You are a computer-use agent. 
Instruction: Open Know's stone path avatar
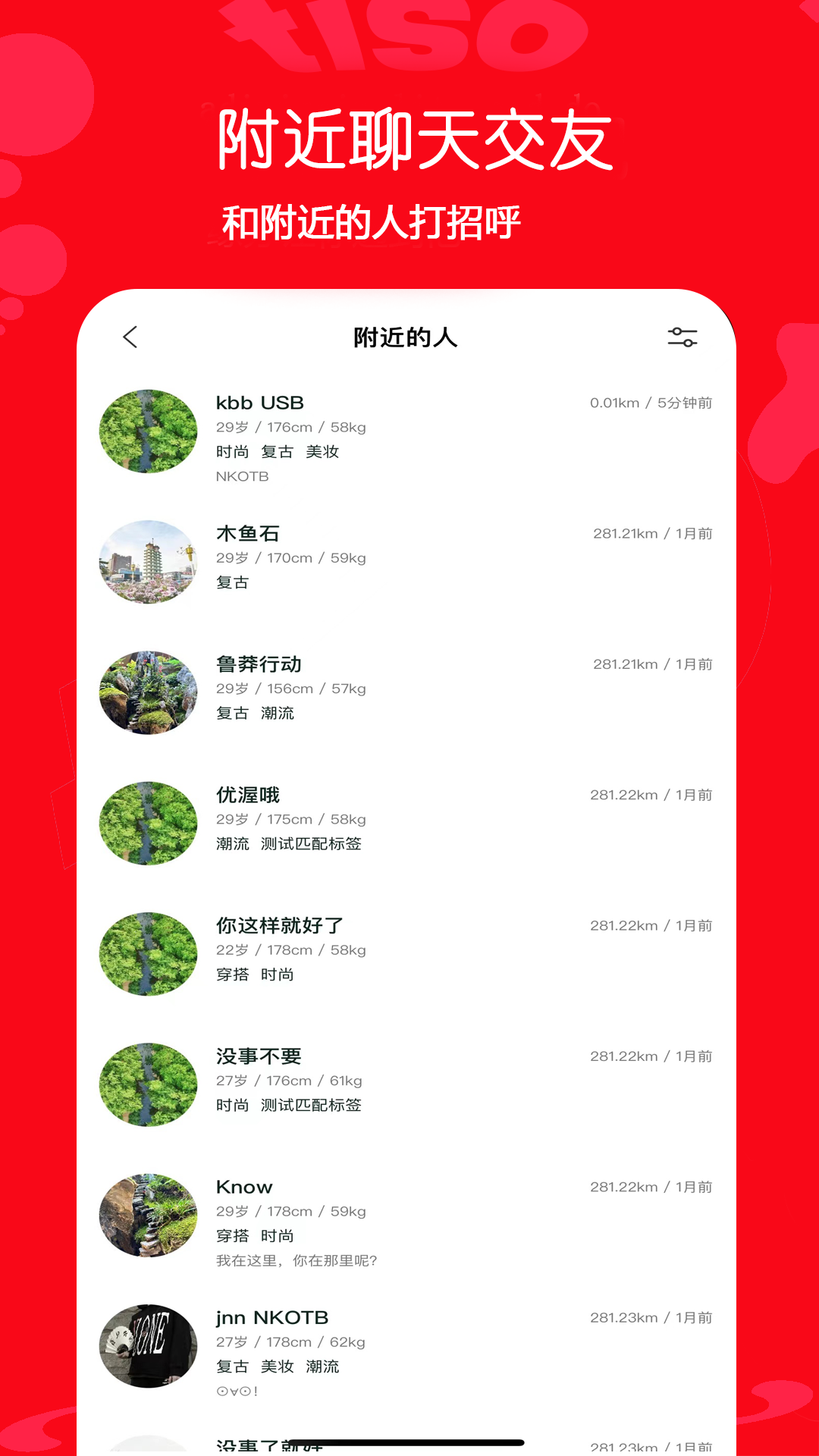coord(148,1215)
